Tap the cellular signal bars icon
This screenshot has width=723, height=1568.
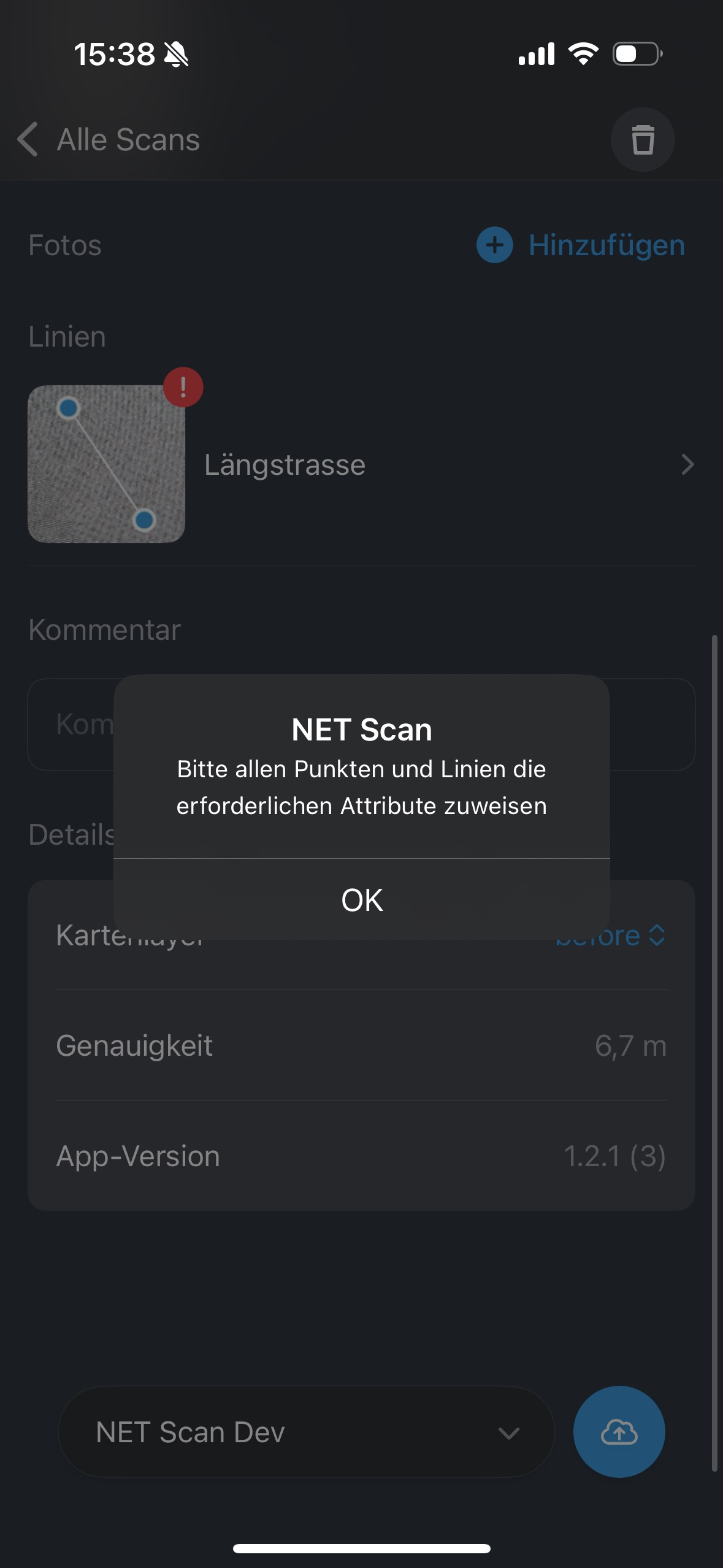point(538,54)
